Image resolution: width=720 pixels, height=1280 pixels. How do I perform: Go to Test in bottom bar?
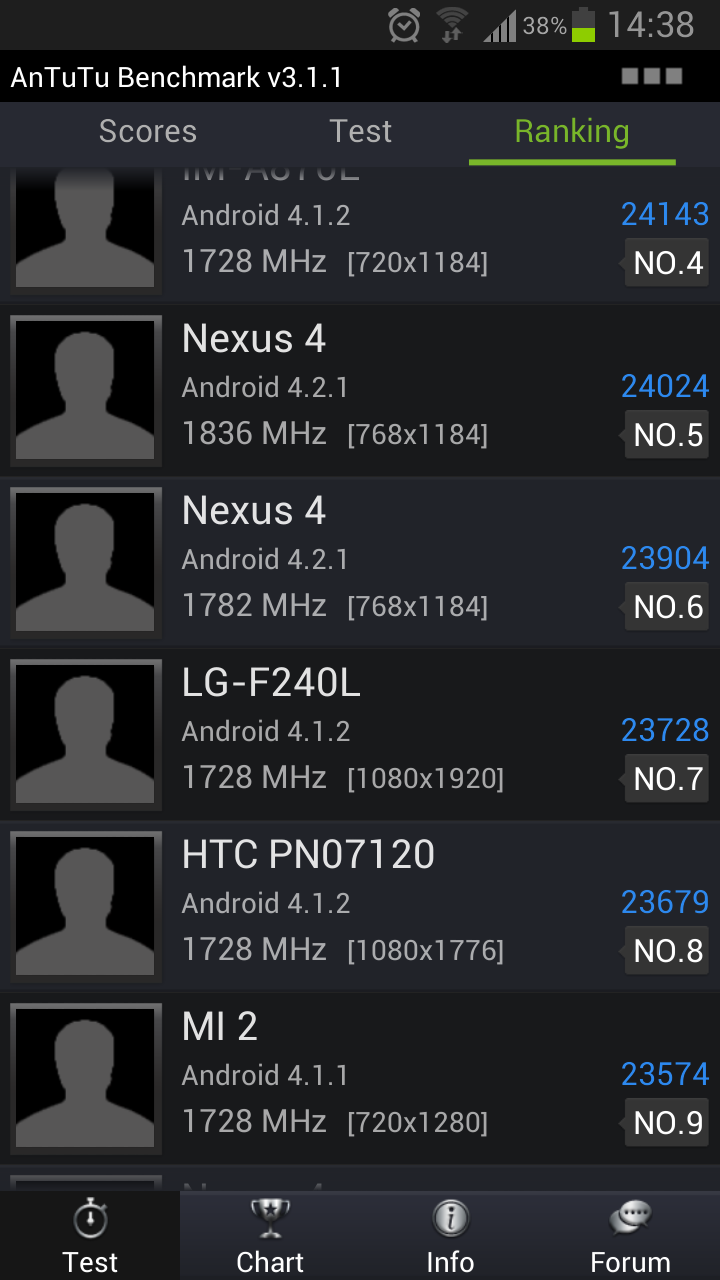(x=90, y=1236)
